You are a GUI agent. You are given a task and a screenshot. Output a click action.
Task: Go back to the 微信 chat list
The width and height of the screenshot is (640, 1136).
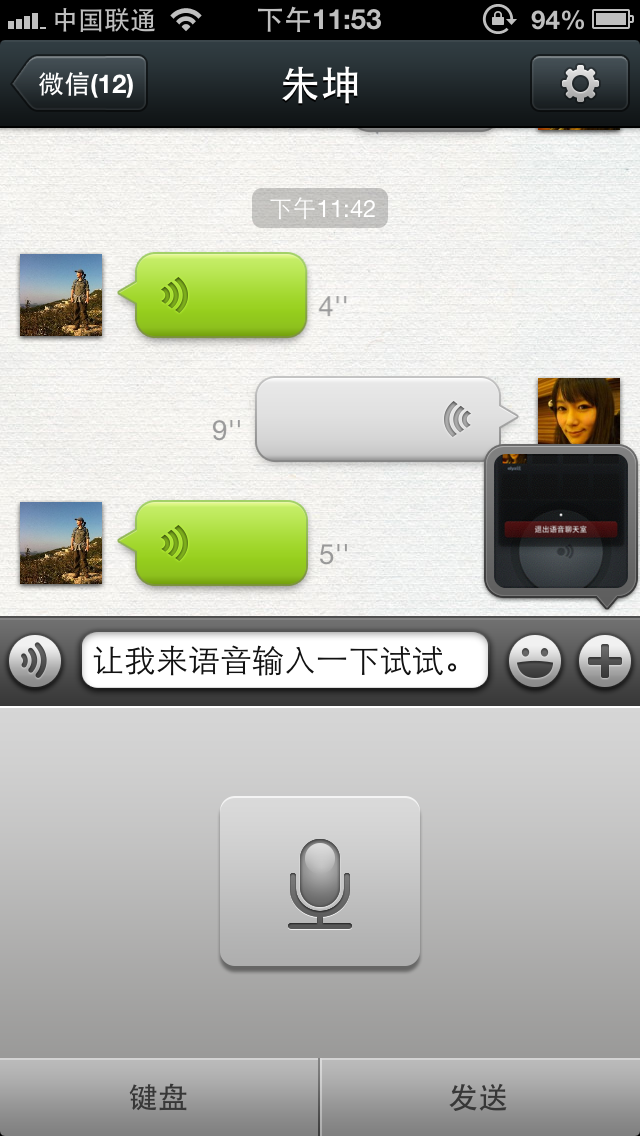82,84
